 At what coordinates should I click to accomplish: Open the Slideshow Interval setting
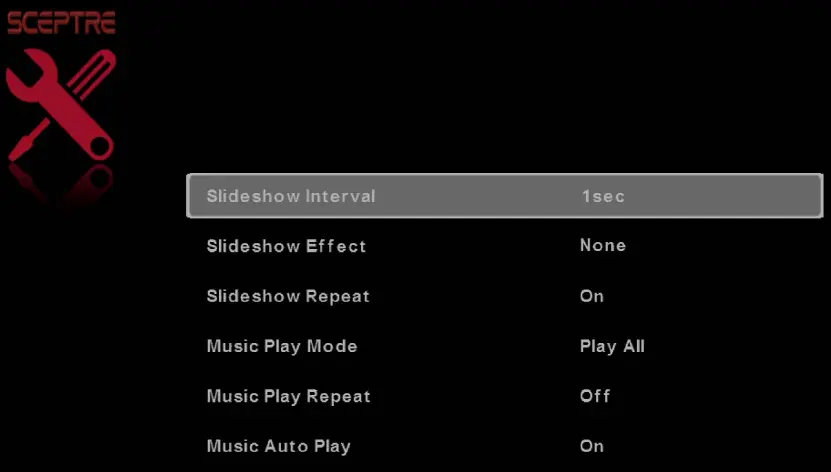coord(504,196)
